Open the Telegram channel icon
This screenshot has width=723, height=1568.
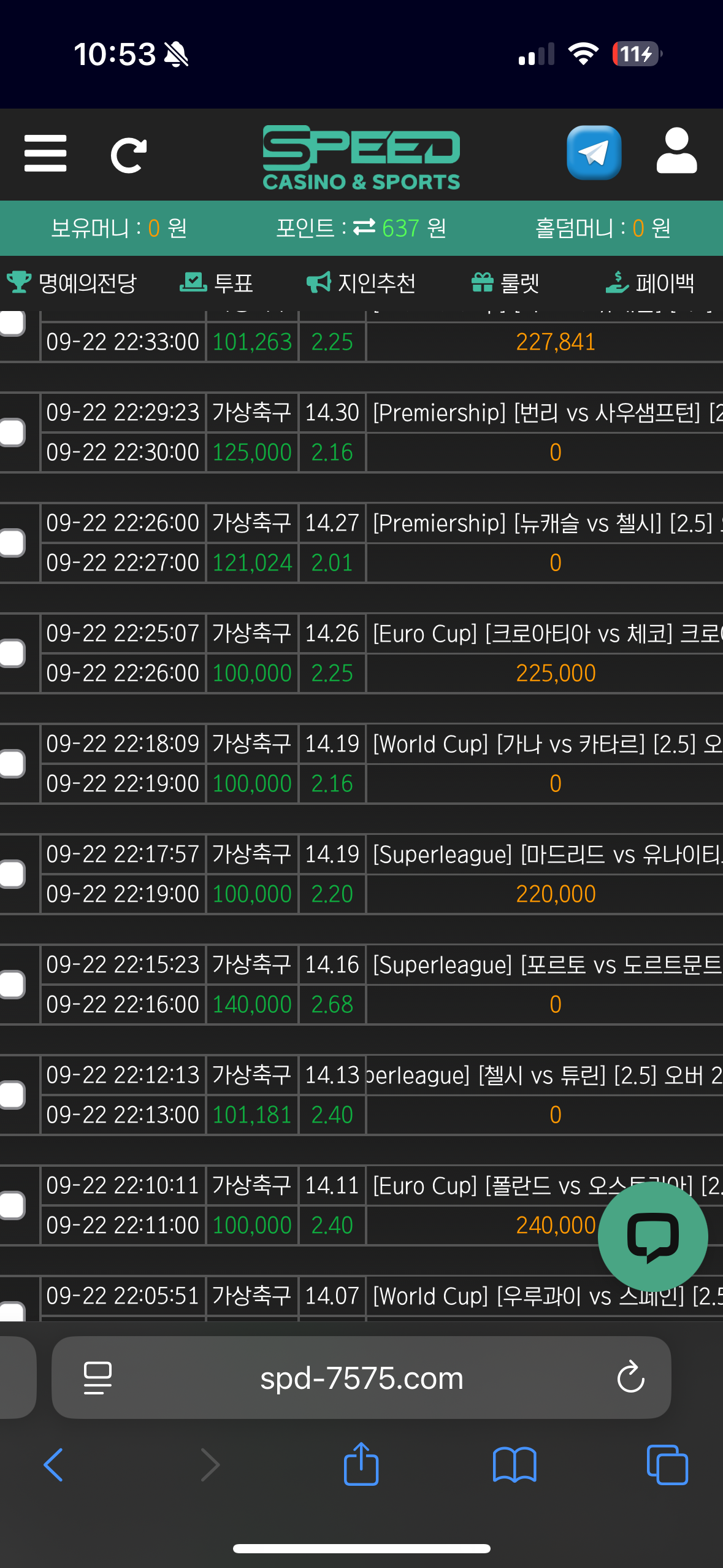pos(594,153)
